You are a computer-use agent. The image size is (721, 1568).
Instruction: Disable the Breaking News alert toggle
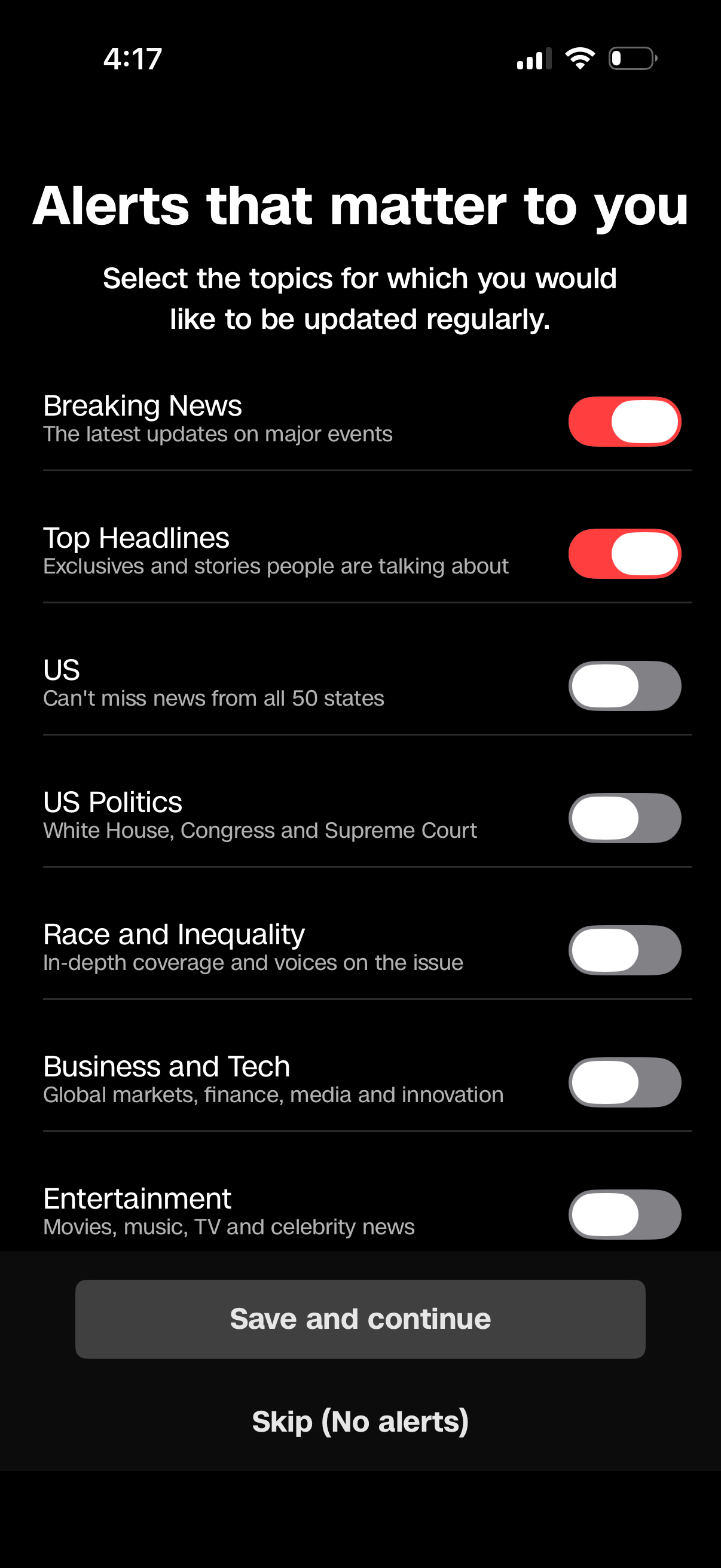point(624,420)
